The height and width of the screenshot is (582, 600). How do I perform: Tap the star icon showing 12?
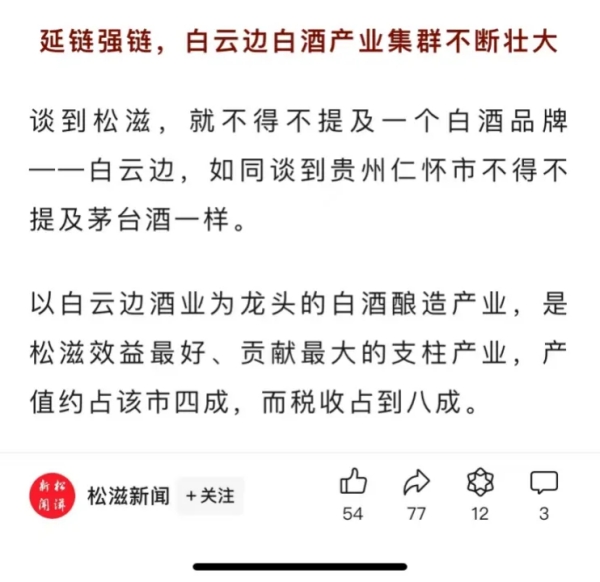(480, 484)
